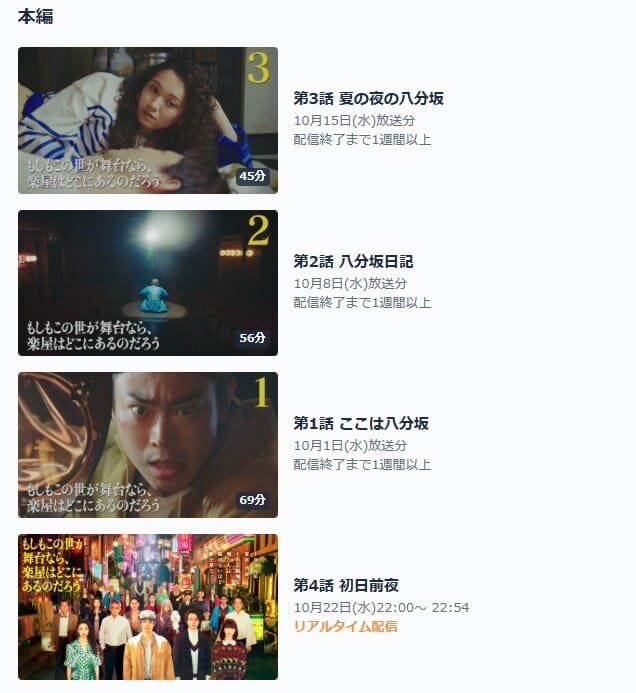
Task: Select the 第3話 夏の夜の八分坂 title
Action: point(368,98)
